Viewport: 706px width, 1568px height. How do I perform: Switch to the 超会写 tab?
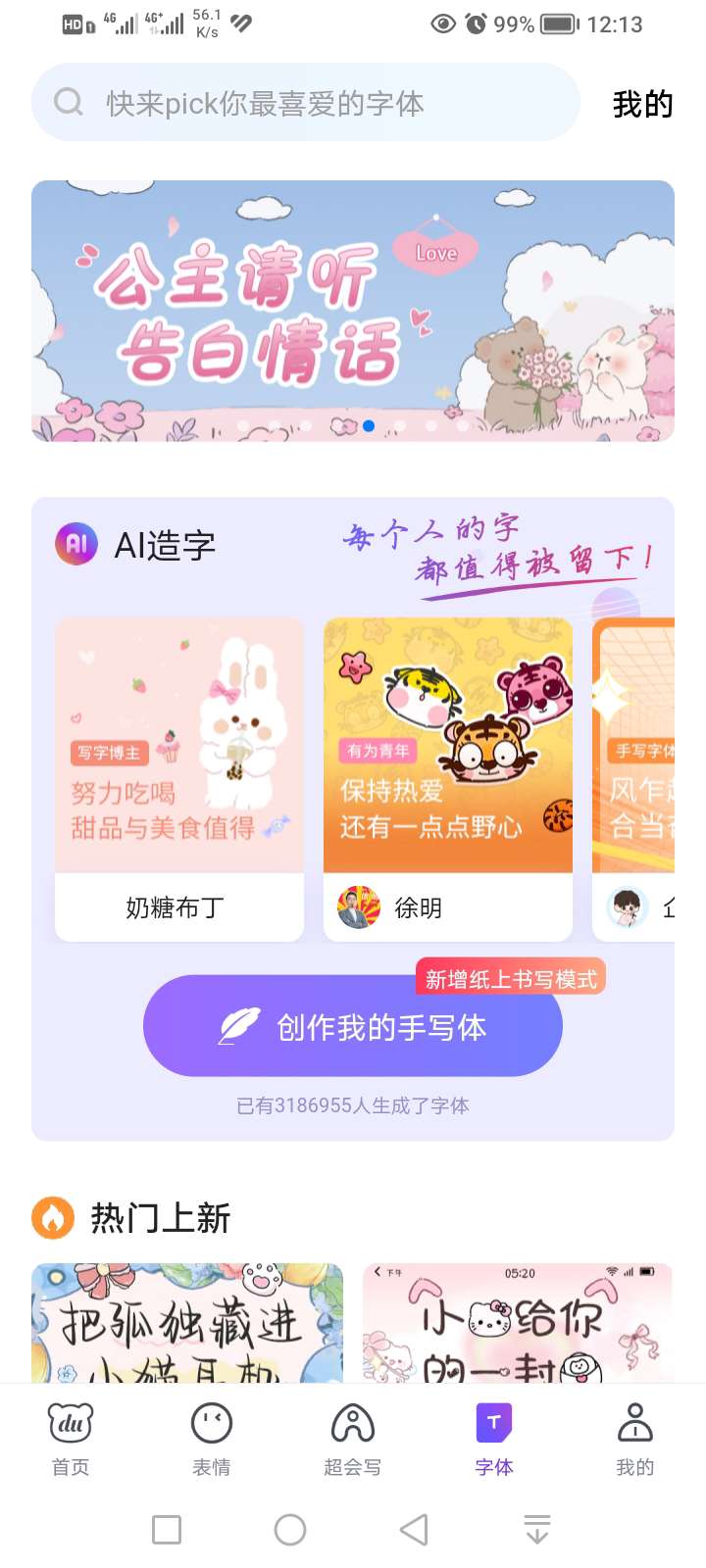point(353,1438)
